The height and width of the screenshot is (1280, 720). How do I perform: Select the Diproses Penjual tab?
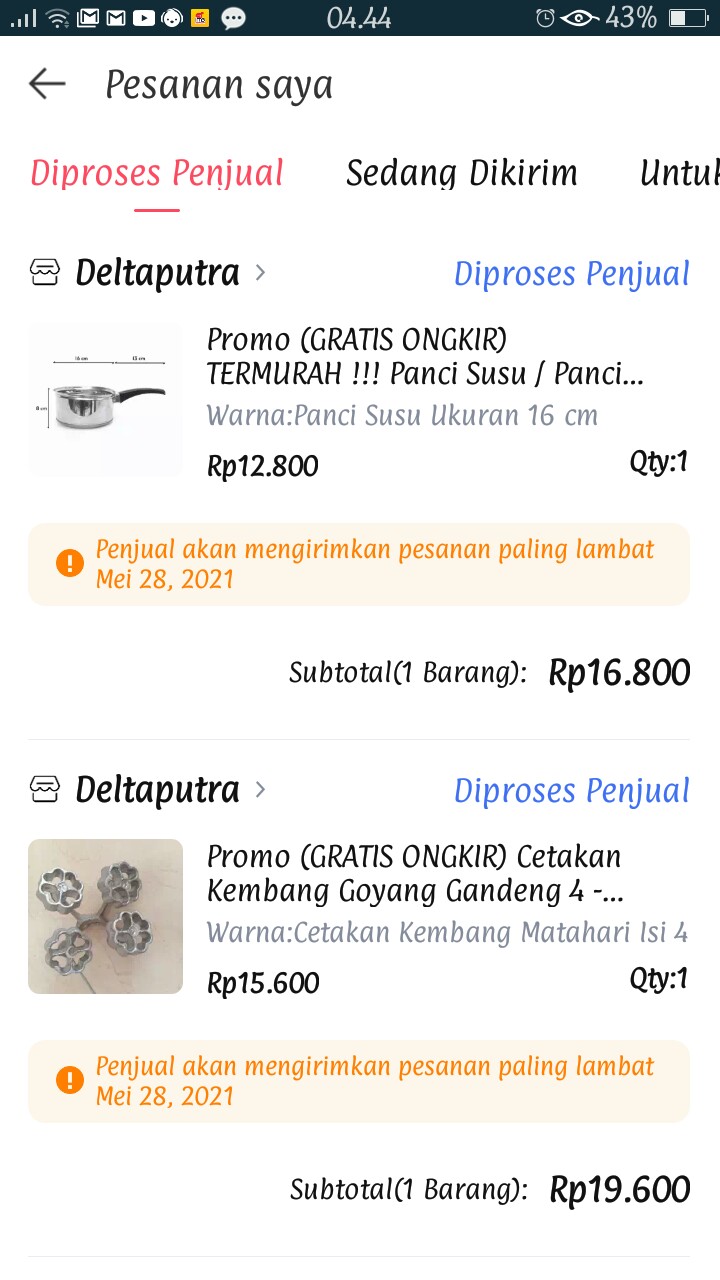pos(156,172)
